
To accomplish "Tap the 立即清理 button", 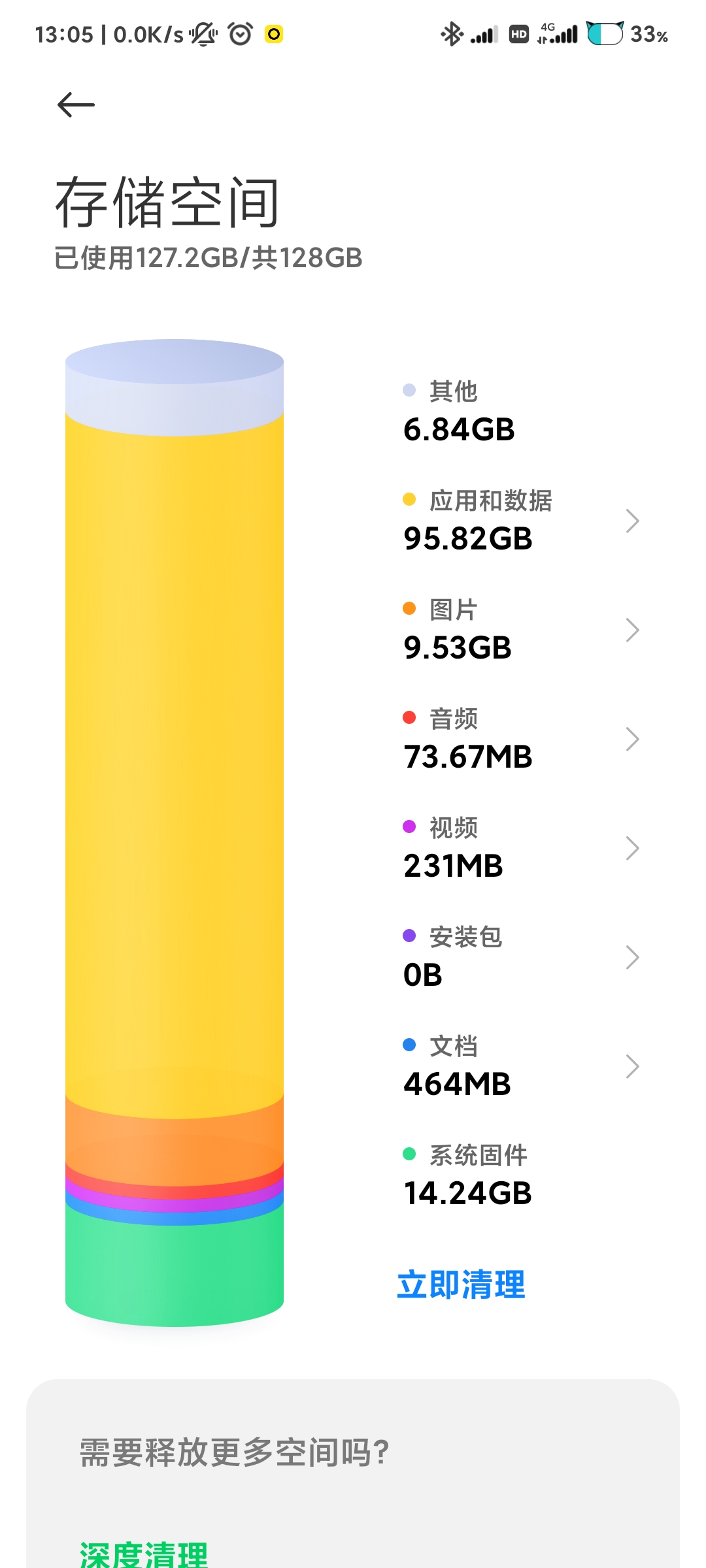I will pyautogui.click(x=461, y=1284).
